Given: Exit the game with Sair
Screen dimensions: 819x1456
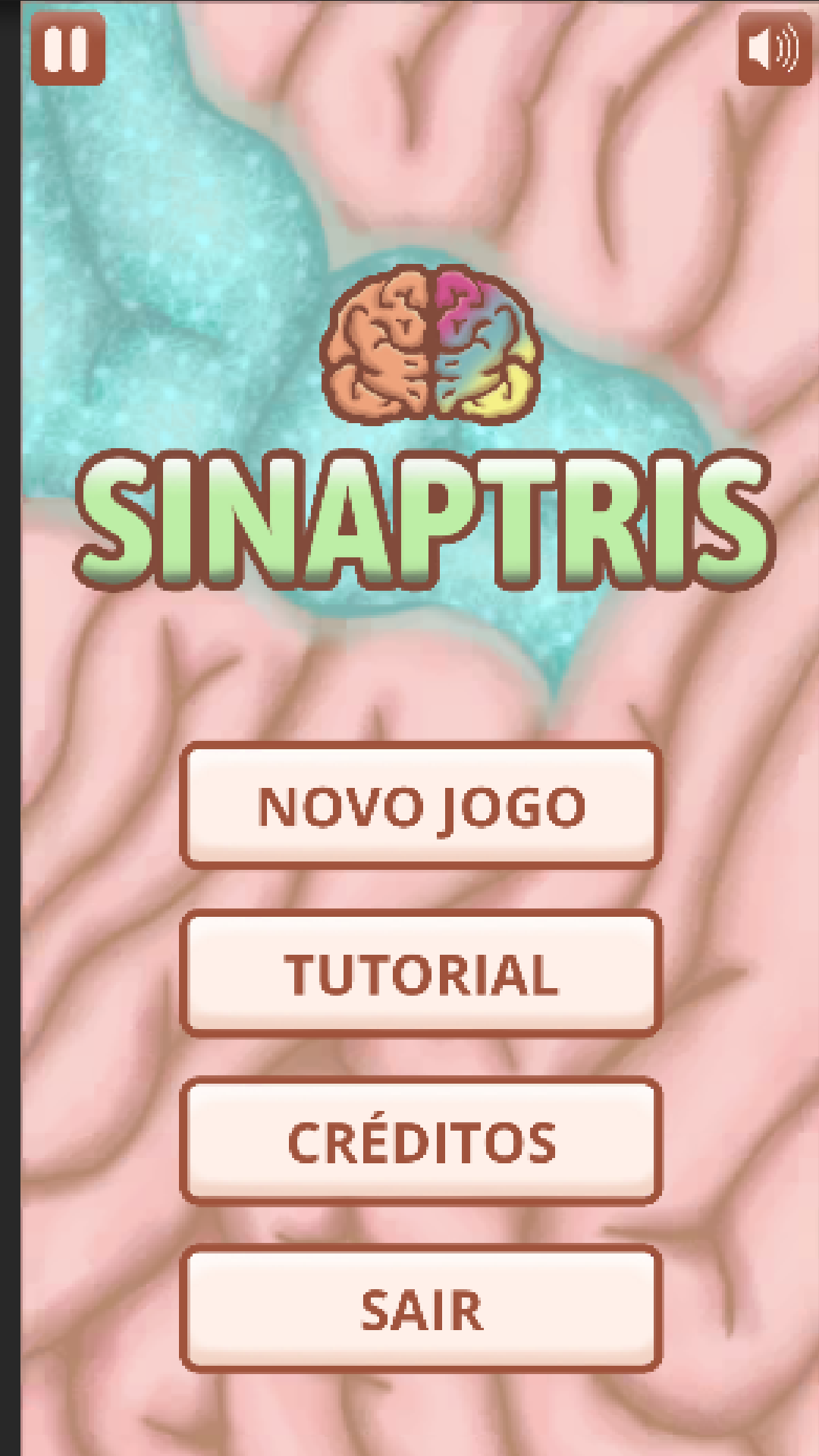Looking at the screenshot, I should coord(421,1310).
